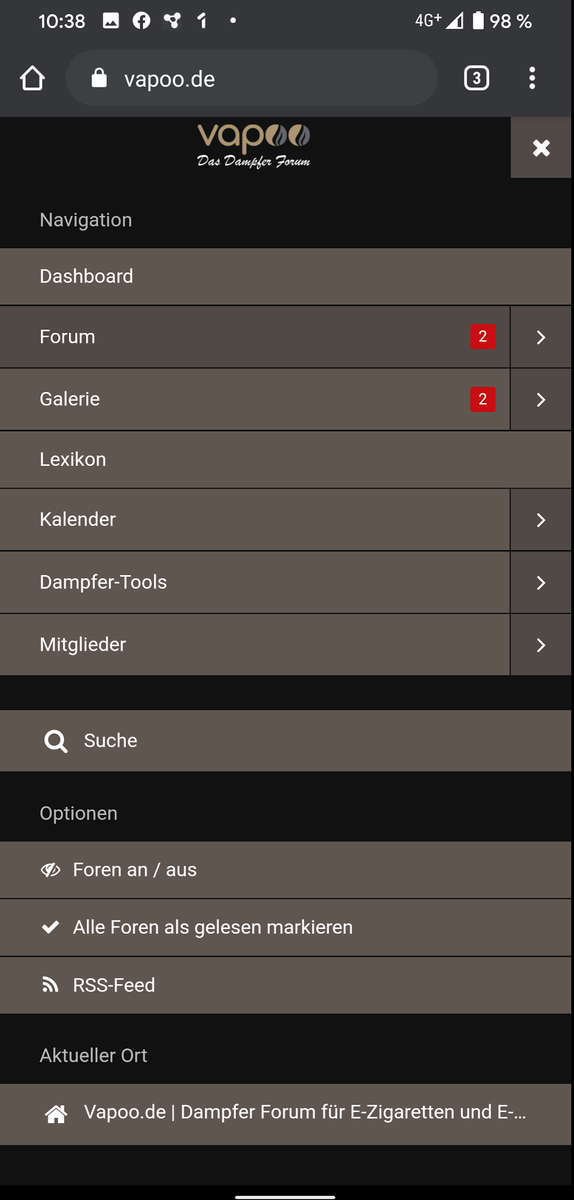Open the RSS-Feed link

285,986
